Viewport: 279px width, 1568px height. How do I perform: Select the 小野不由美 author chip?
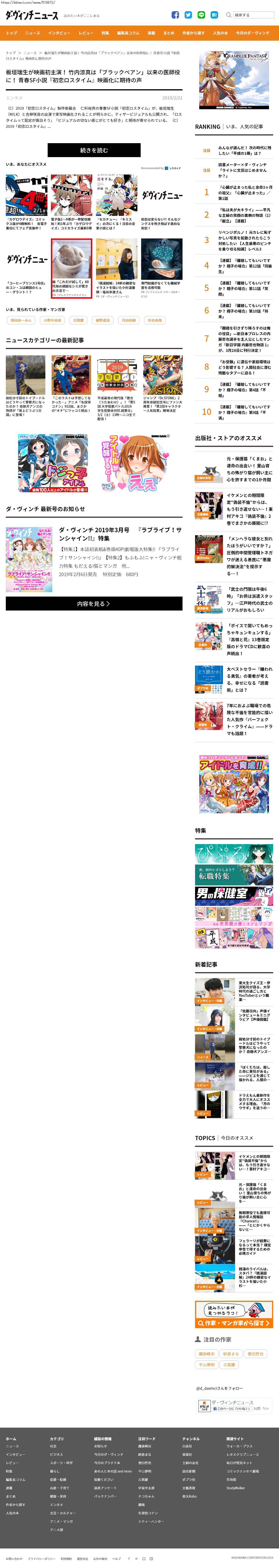click(x=52, y=320)
